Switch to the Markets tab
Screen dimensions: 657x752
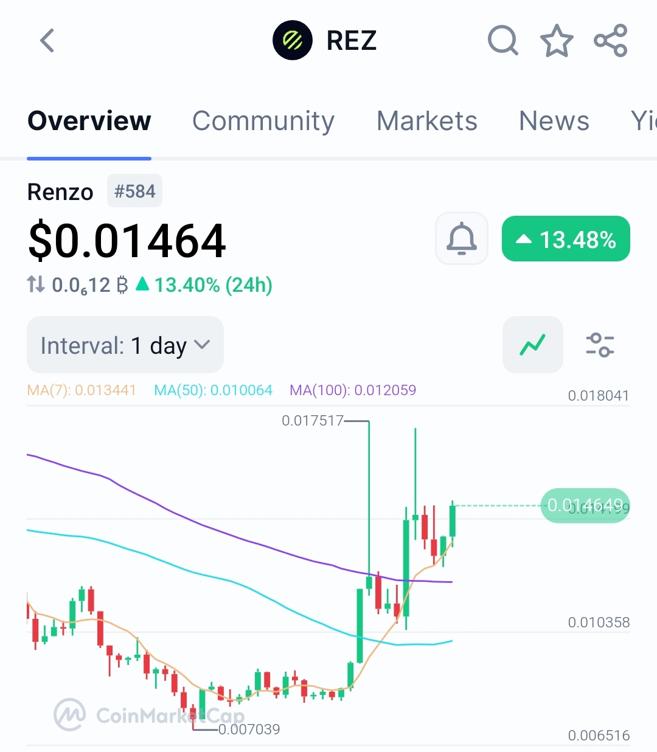(x=427, y=121)
